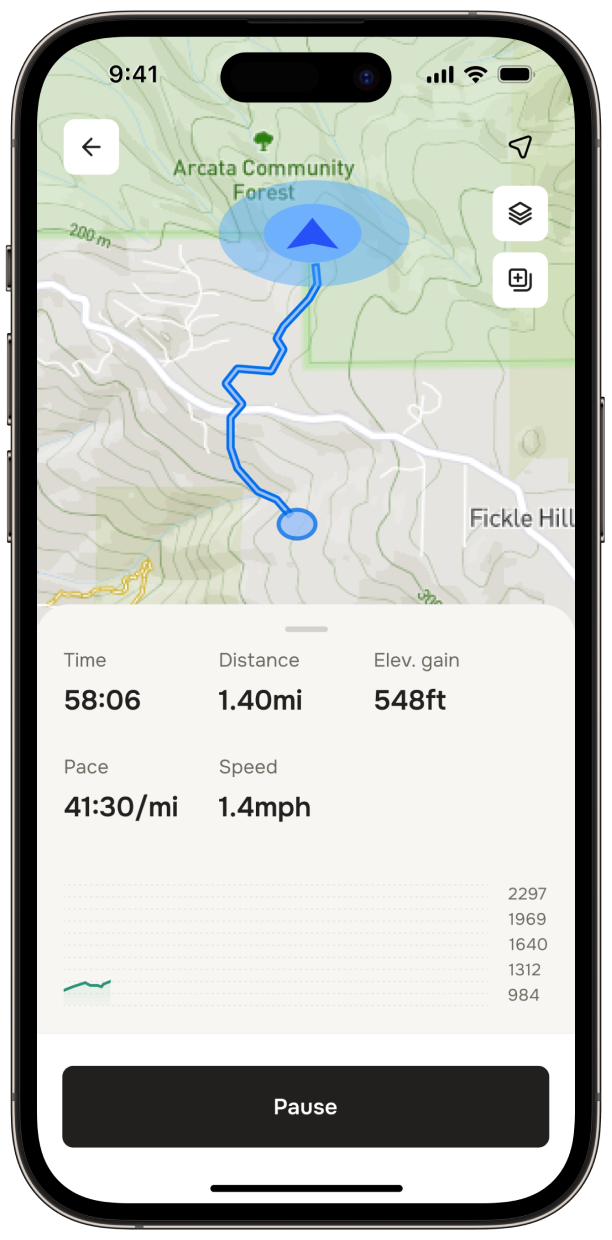Tap the add-to-collection plus icon
612x1240 pixels.
pos(520,280)
